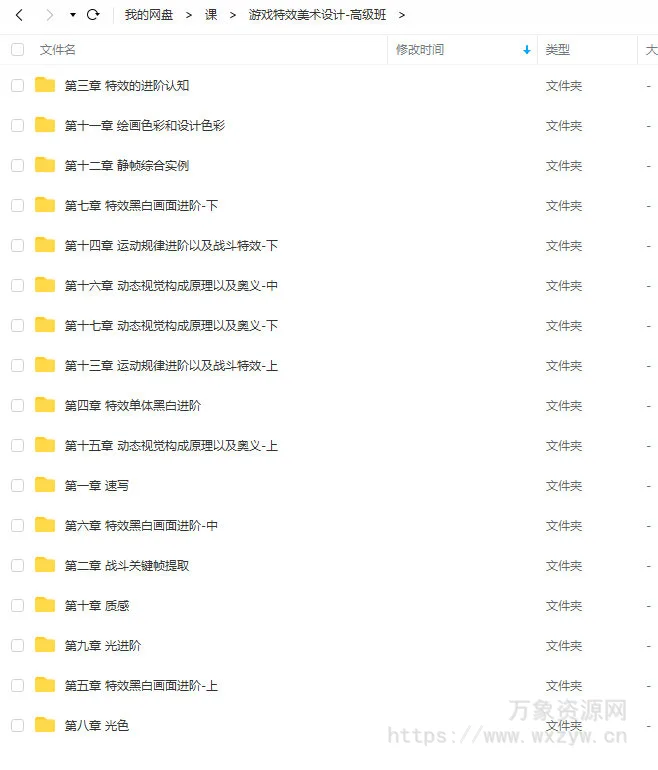Screen dimensions: 658x770
Task: Open folder 第九章 光进阶
Action: 102,645
